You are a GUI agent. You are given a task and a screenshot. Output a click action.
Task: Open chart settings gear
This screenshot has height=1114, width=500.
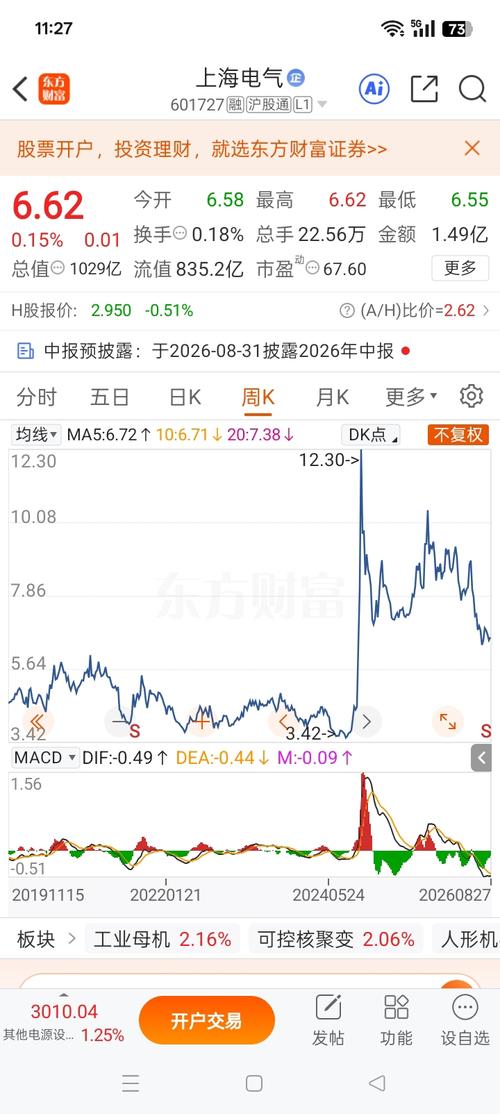point(472,396)
